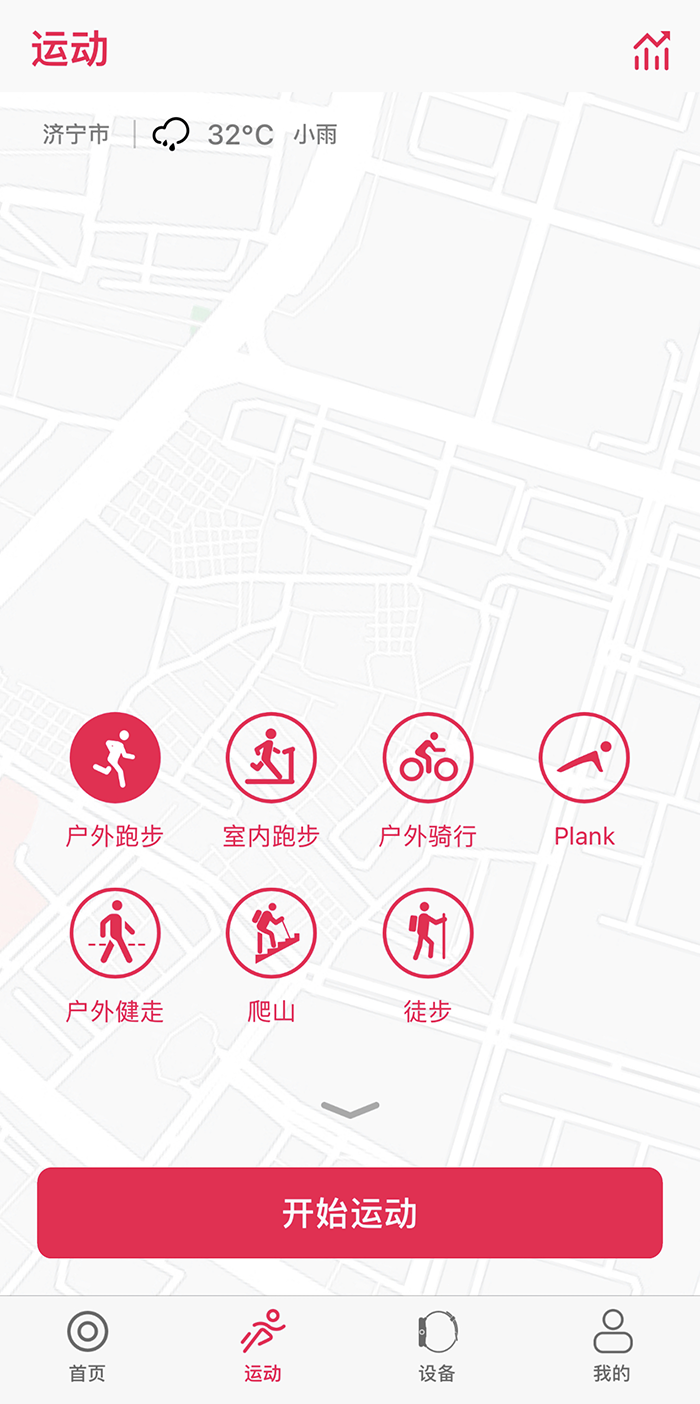Select 爬山 mountain climbing

click(x=271, y=934)
